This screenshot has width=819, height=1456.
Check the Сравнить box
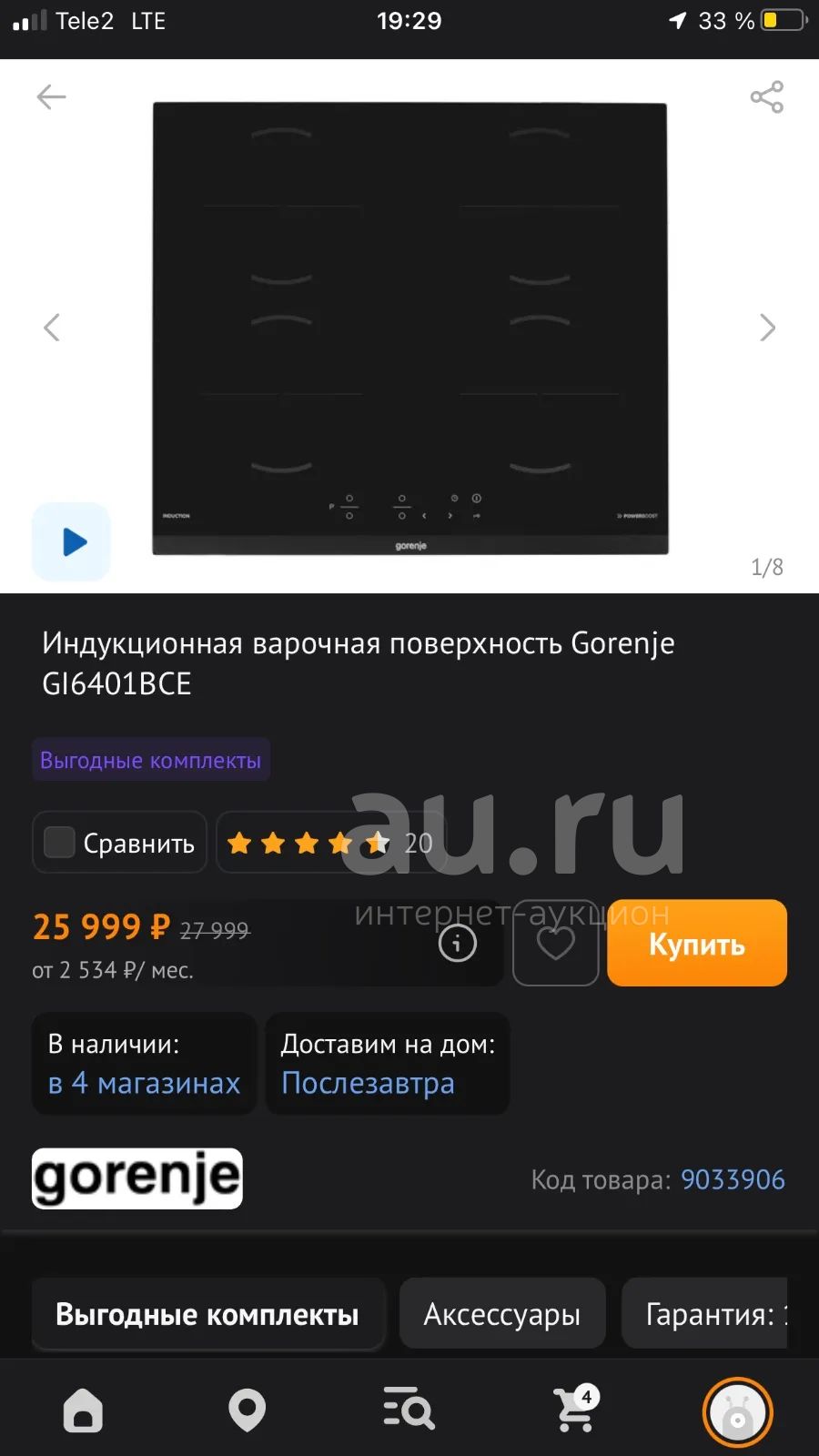coord(59,842)
